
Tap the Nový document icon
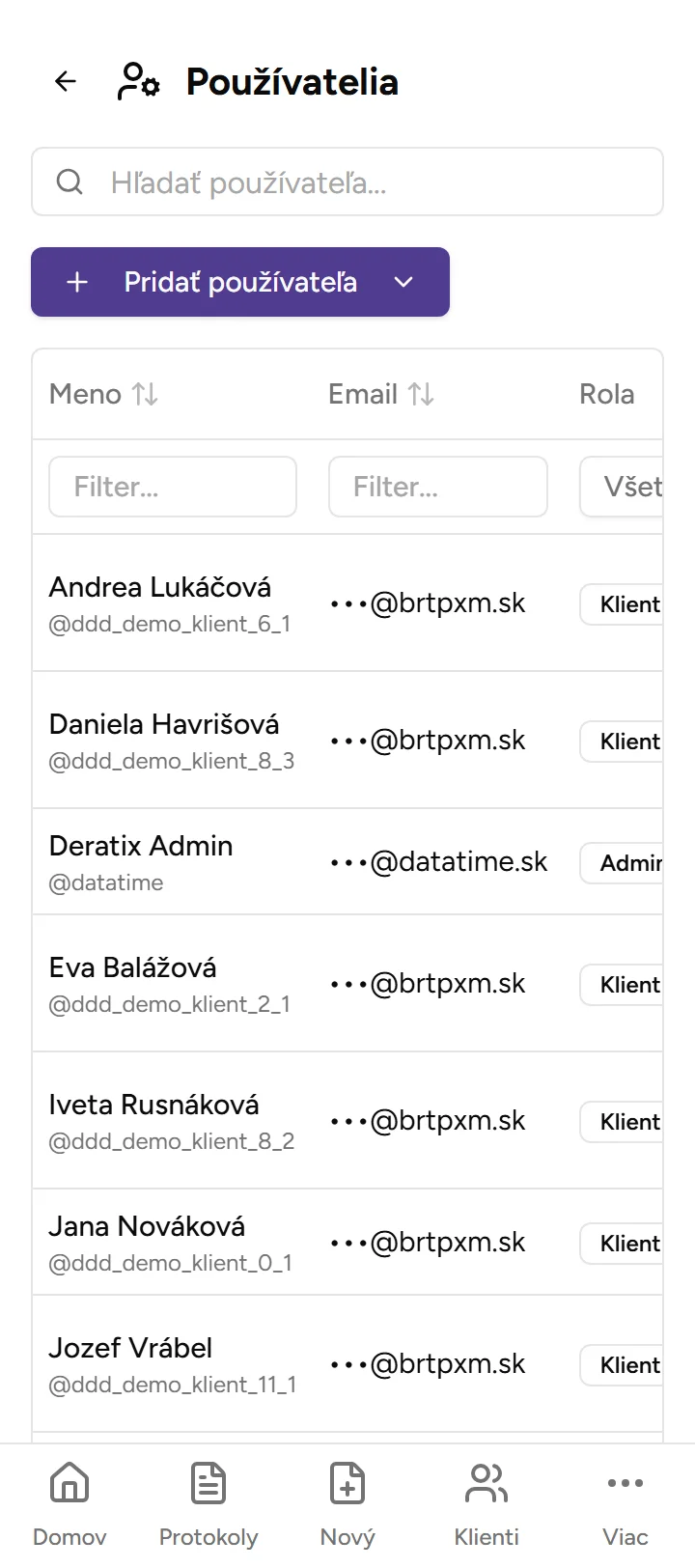click(x=347, y=1483)
